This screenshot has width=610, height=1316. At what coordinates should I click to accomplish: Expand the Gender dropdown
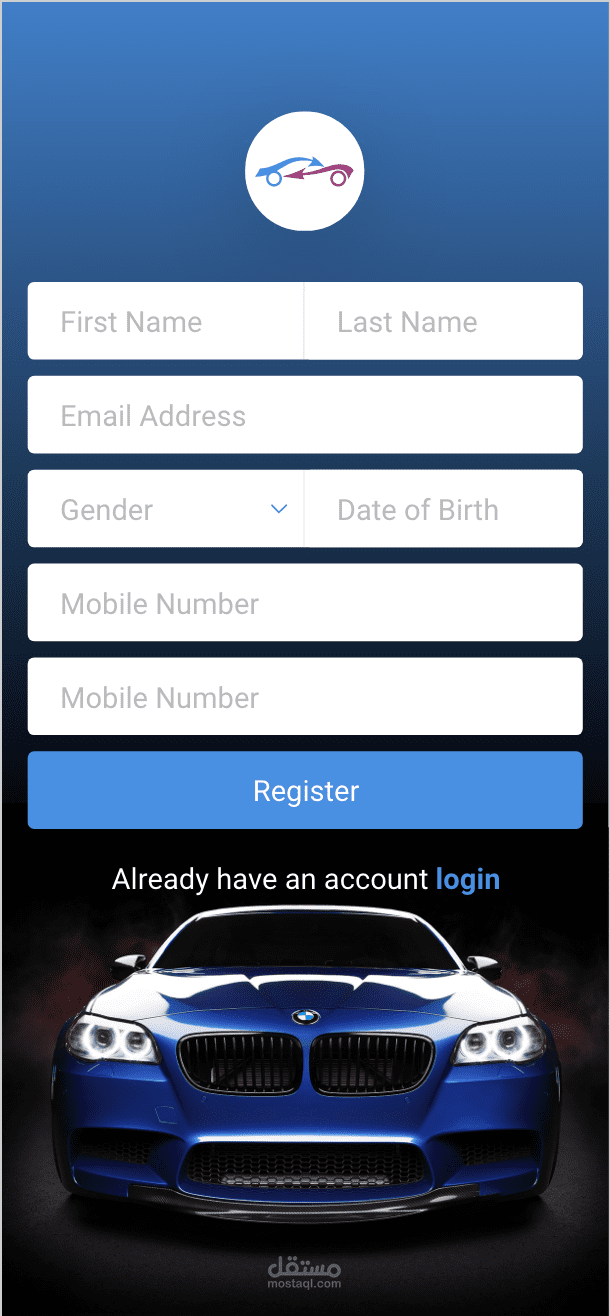click(166, 509)
